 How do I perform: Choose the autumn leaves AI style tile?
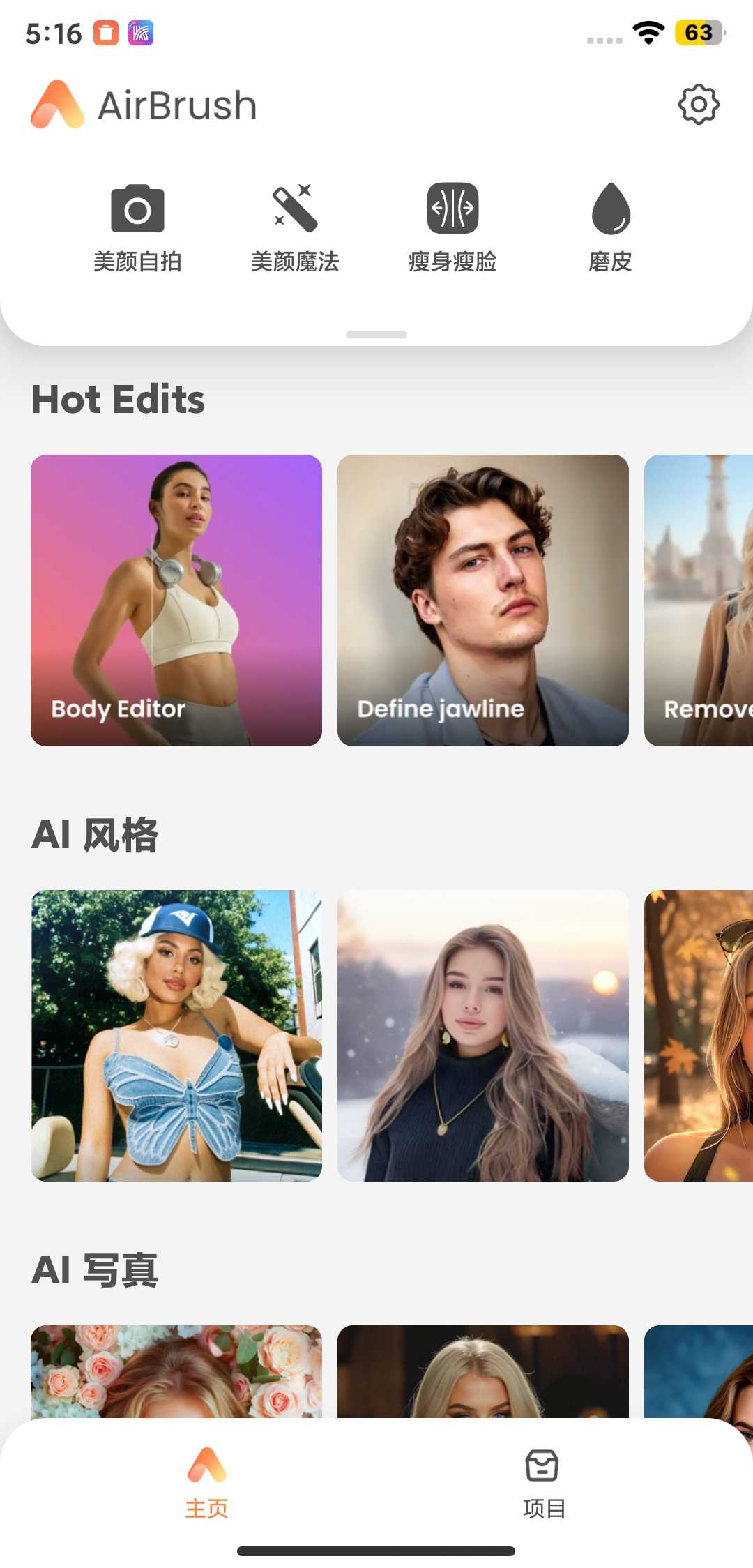click(699, 1035)
